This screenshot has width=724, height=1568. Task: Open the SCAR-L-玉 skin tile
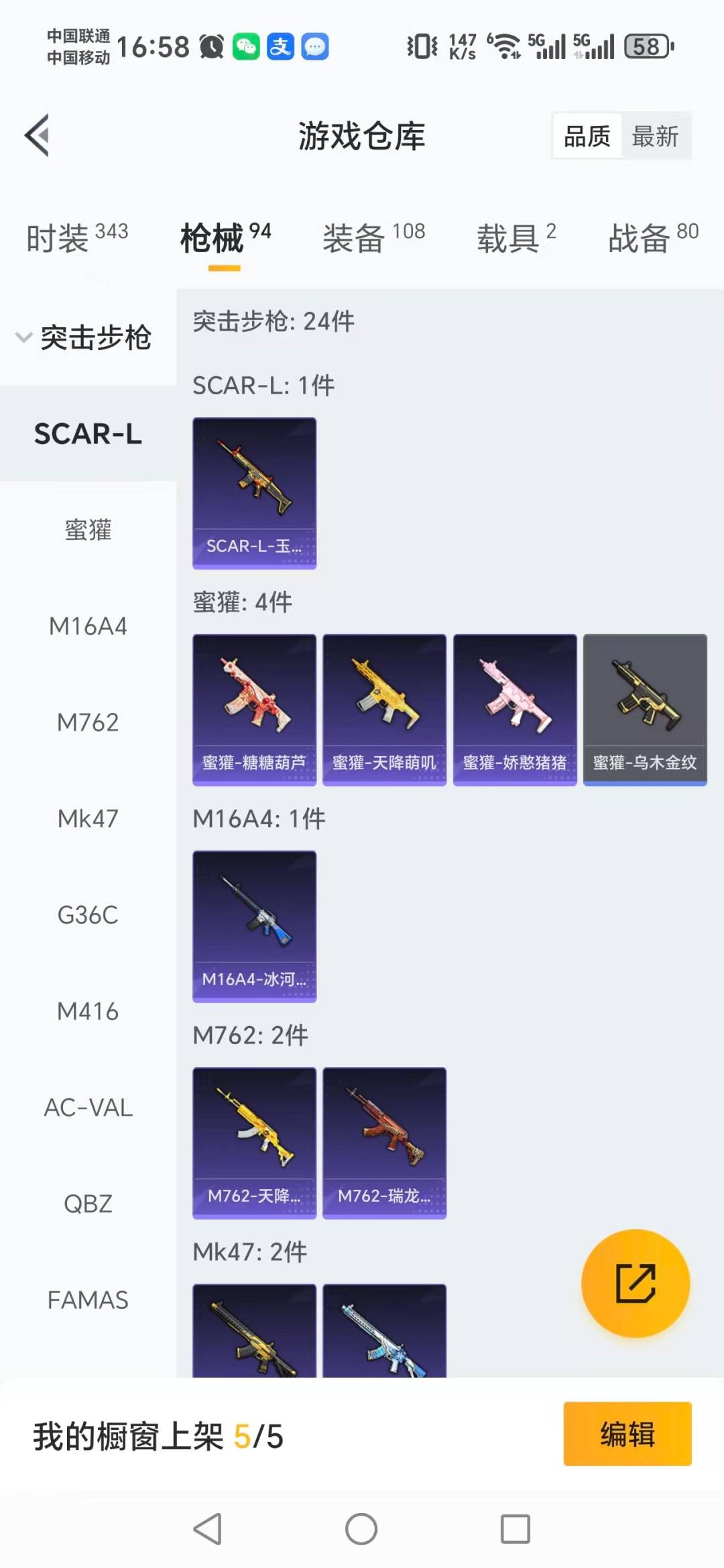tap(254, 494)
